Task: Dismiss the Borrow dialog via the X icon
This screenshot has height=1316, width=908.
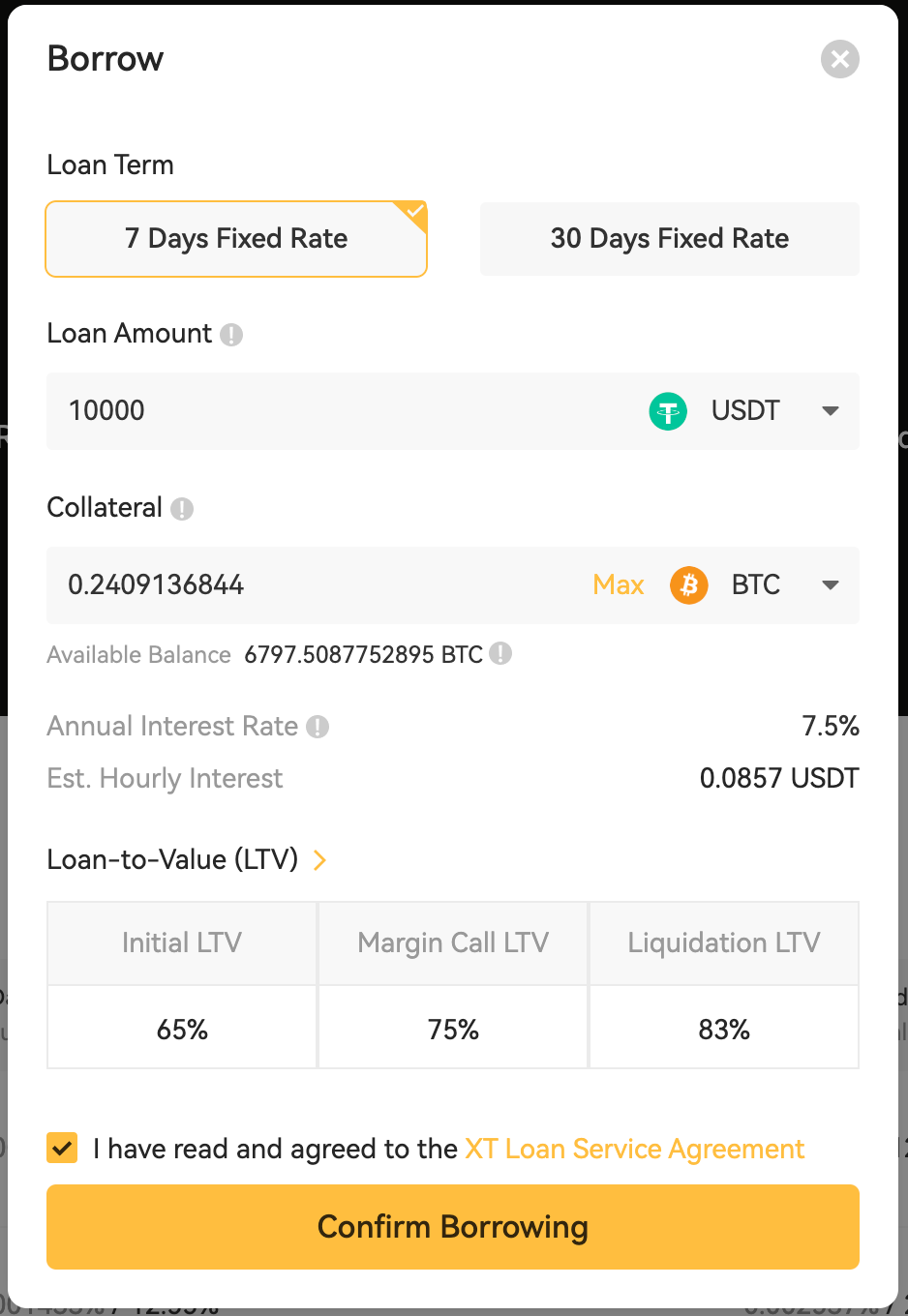Action: [x=838, y=59]
